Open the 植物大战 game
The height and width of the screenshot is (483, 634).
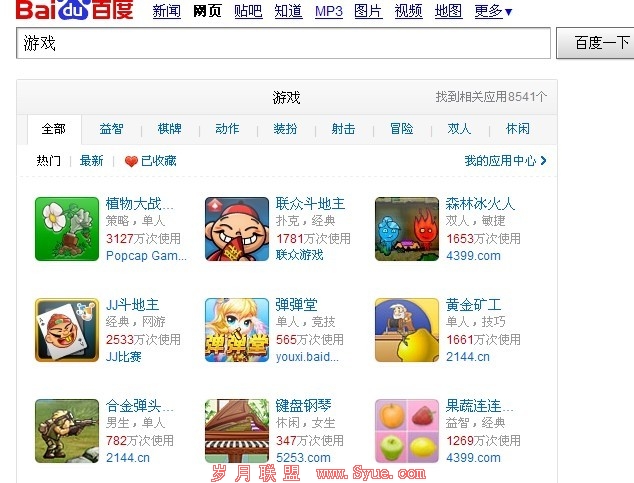point(139,204)
